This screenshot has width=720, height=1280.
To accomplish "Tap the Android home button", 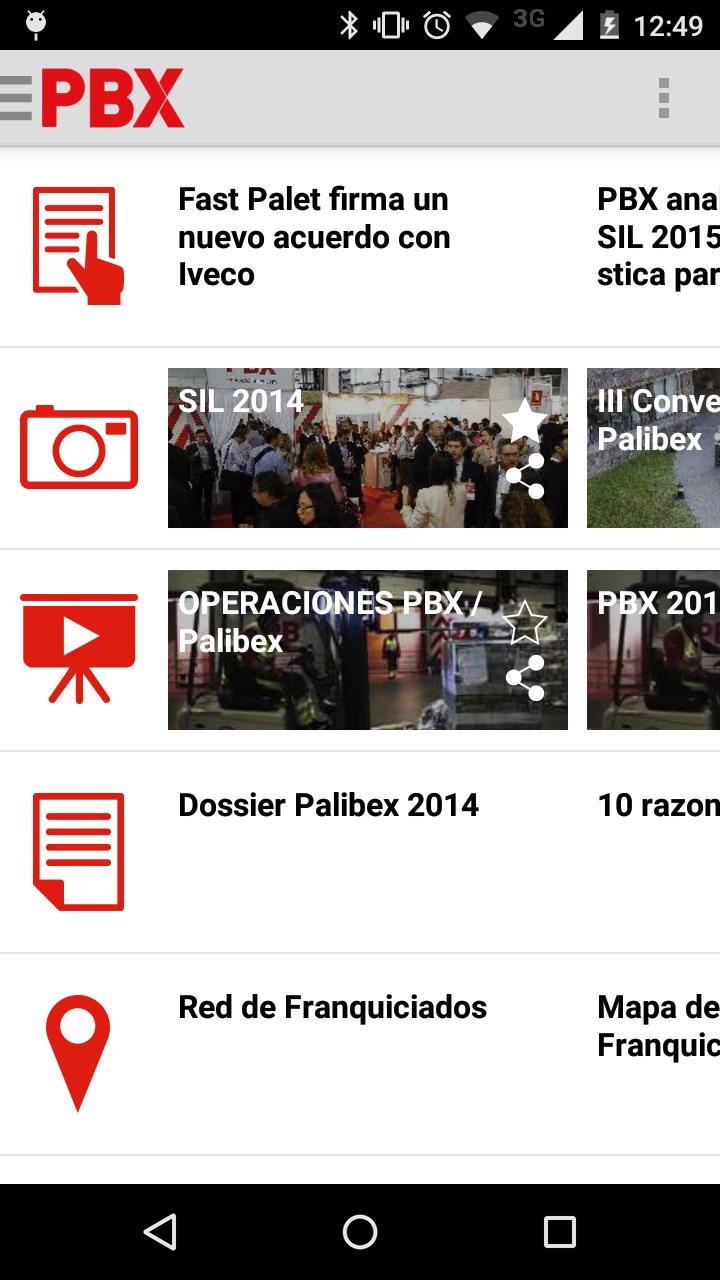I will pos(360,1233).
